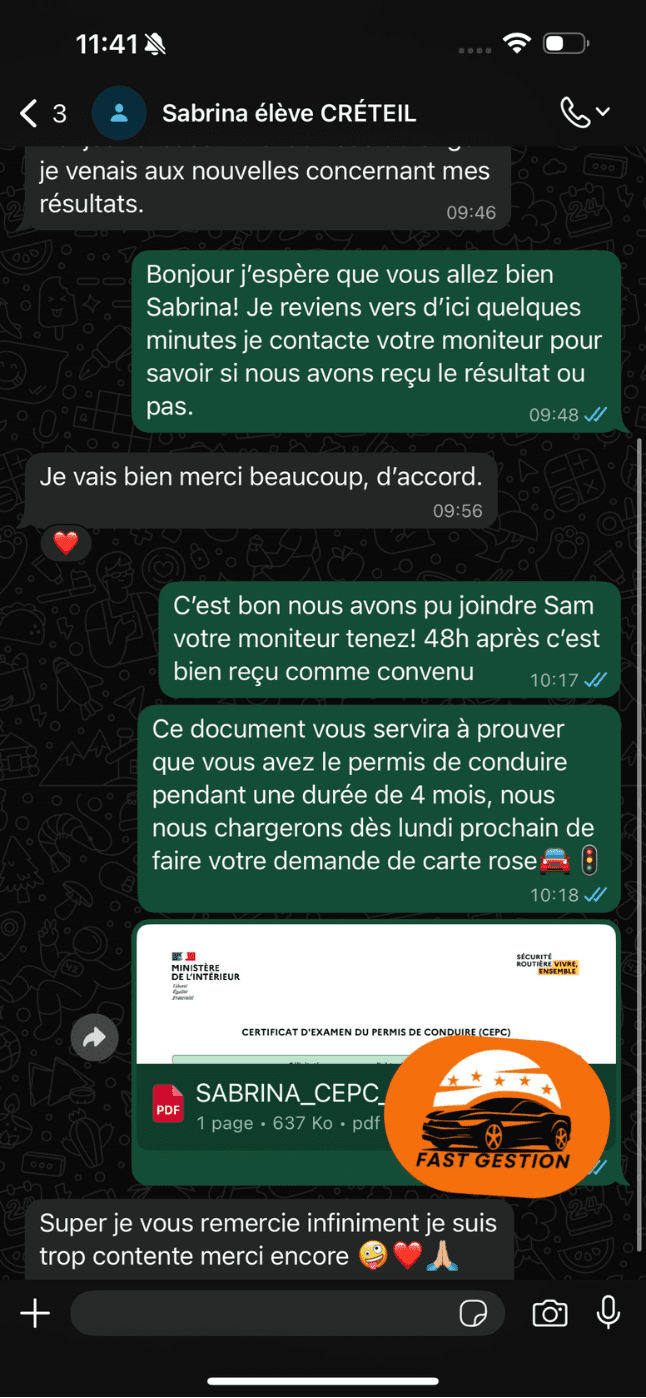Open Sabrina élève CRÉTEIL contact info

point(289,113)
